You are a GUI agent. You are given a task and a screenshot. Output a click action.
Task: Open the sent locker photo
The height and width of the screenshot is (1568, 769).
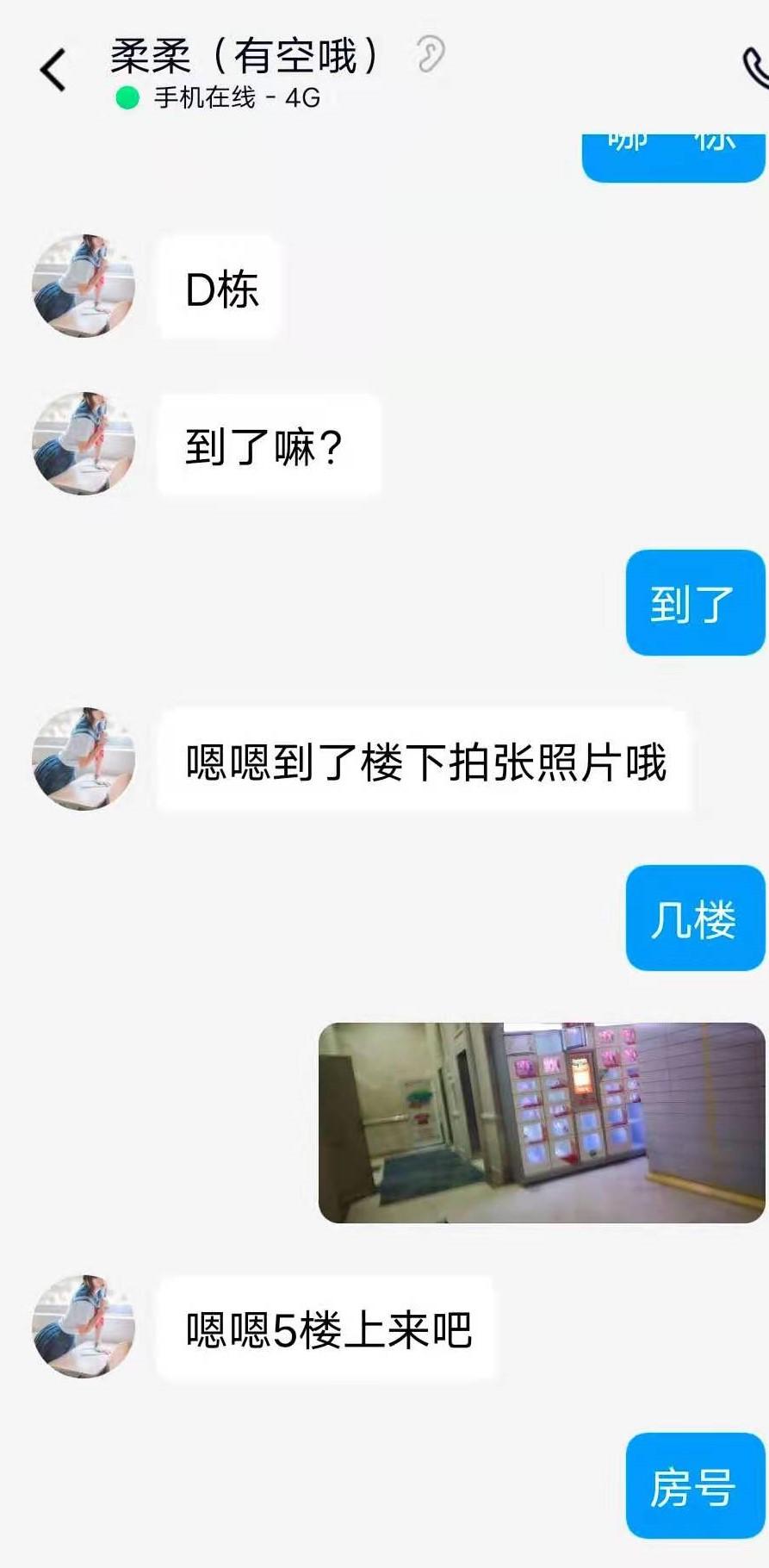pyautogui.click(x=541, y=1122)
